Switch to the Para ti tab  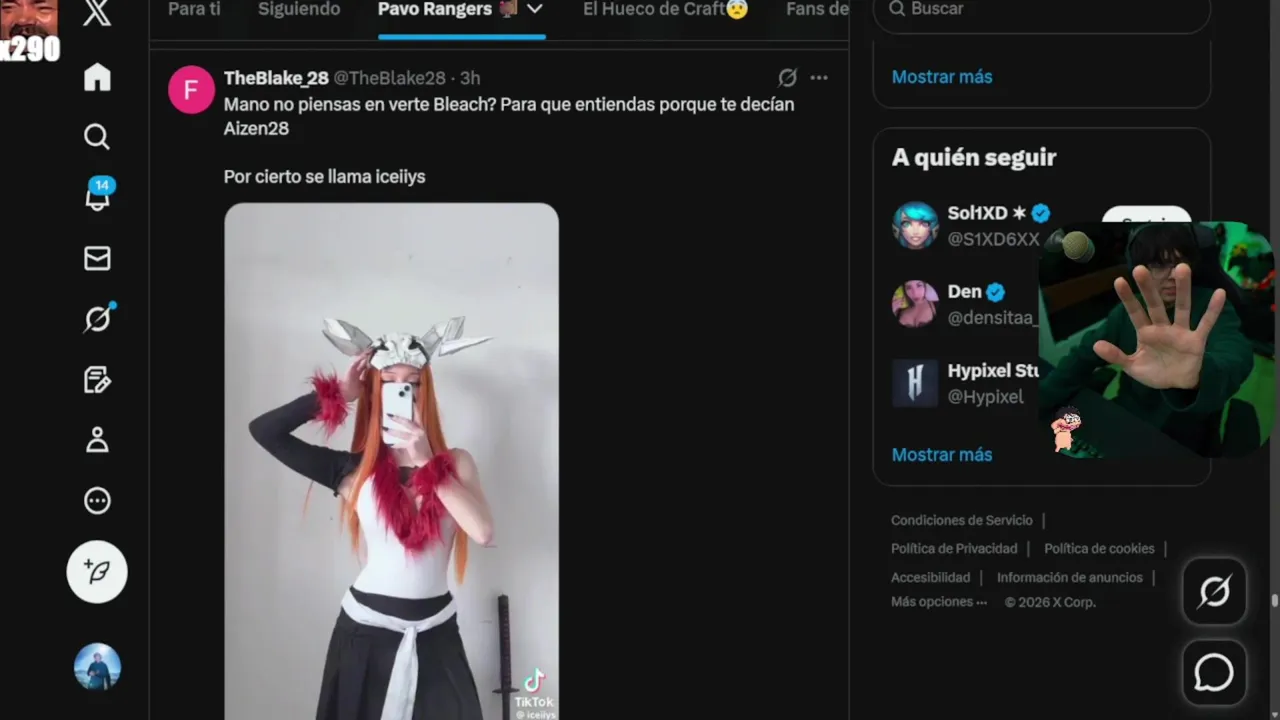(x=194, y=9)
